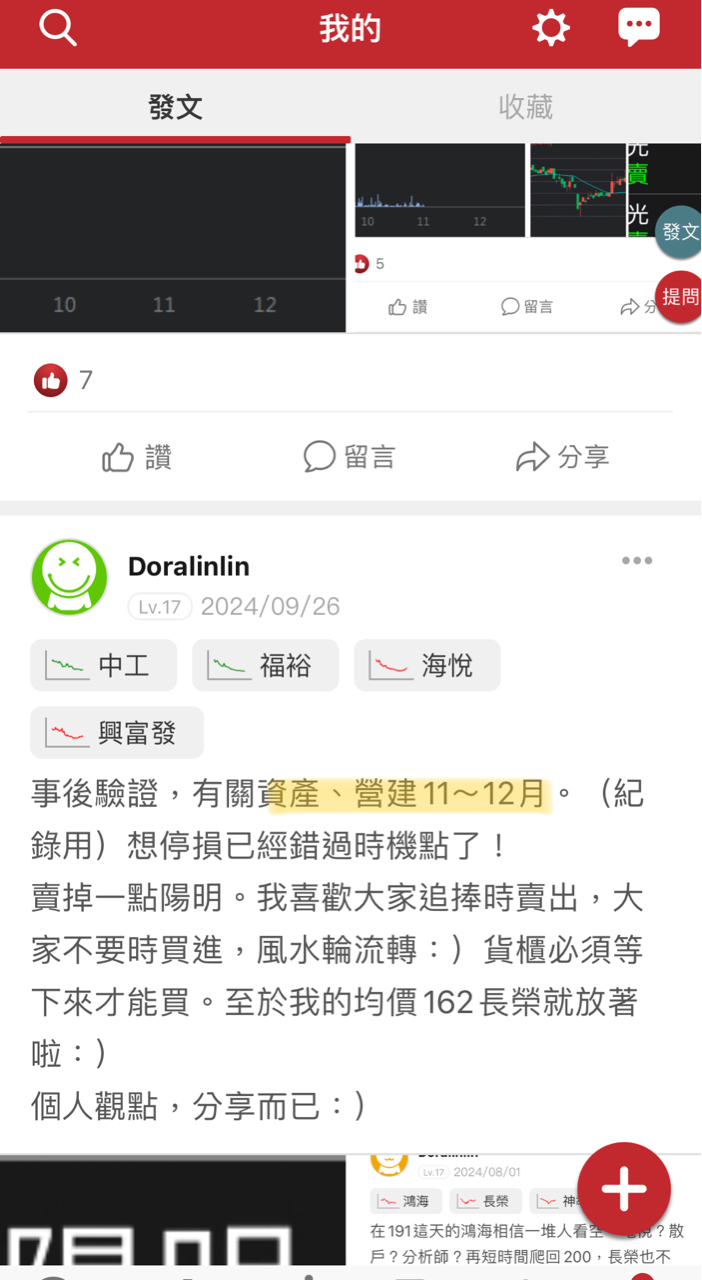Select the 興富發 stock chip
Image resolution: width=702 pixels, height=1280 pixels.
coord(117,733)
